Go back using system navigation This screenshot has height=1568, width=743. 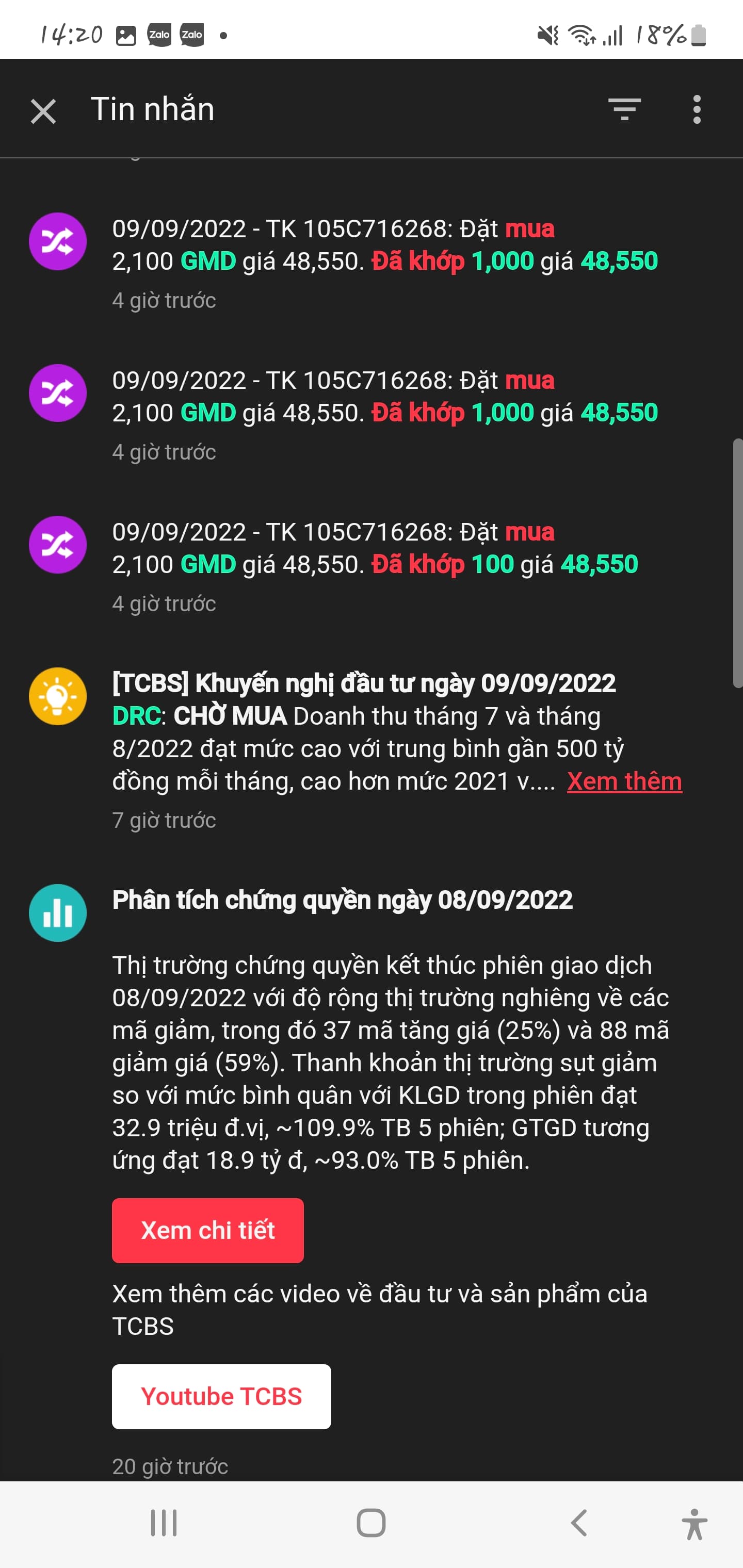(578, 1523)
